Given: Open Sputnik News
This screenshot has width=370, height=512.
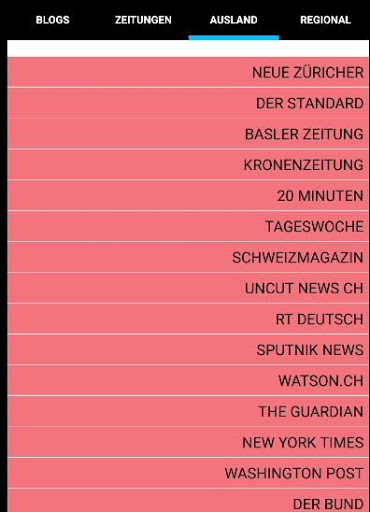Looking at the screenshot, I should [188, 350].
